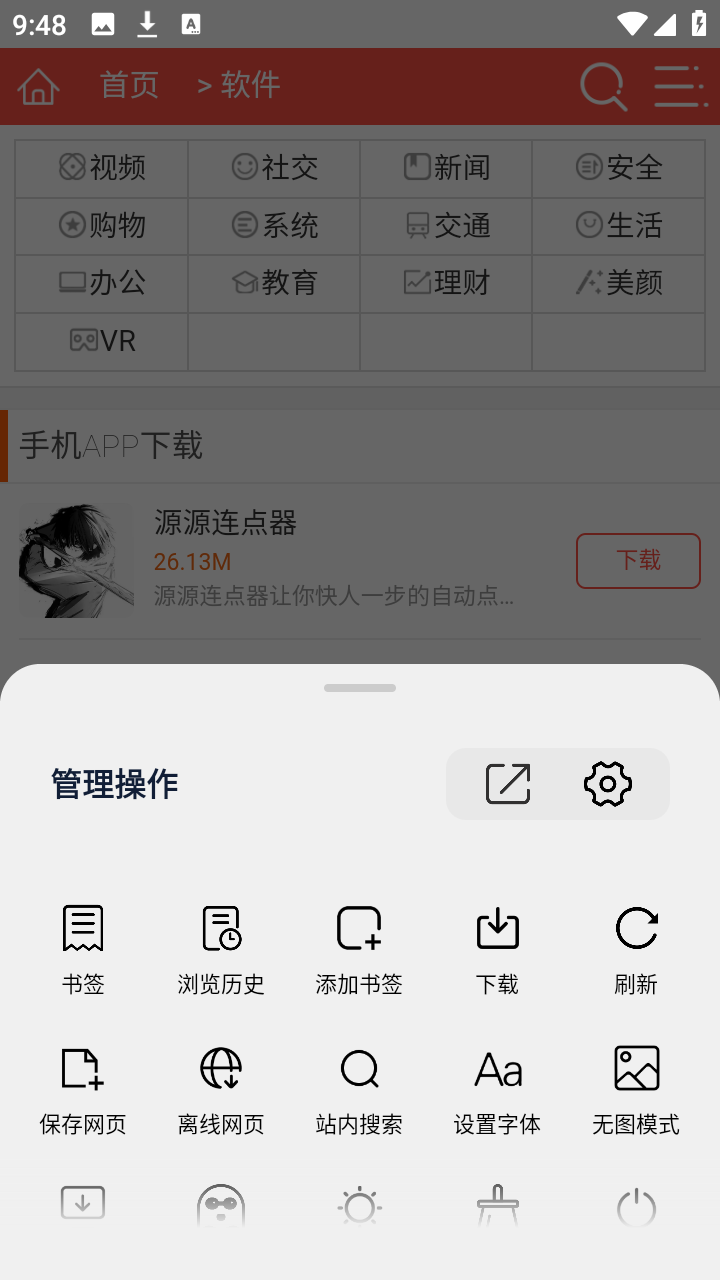Open the 下载 downloads manager

497,945
